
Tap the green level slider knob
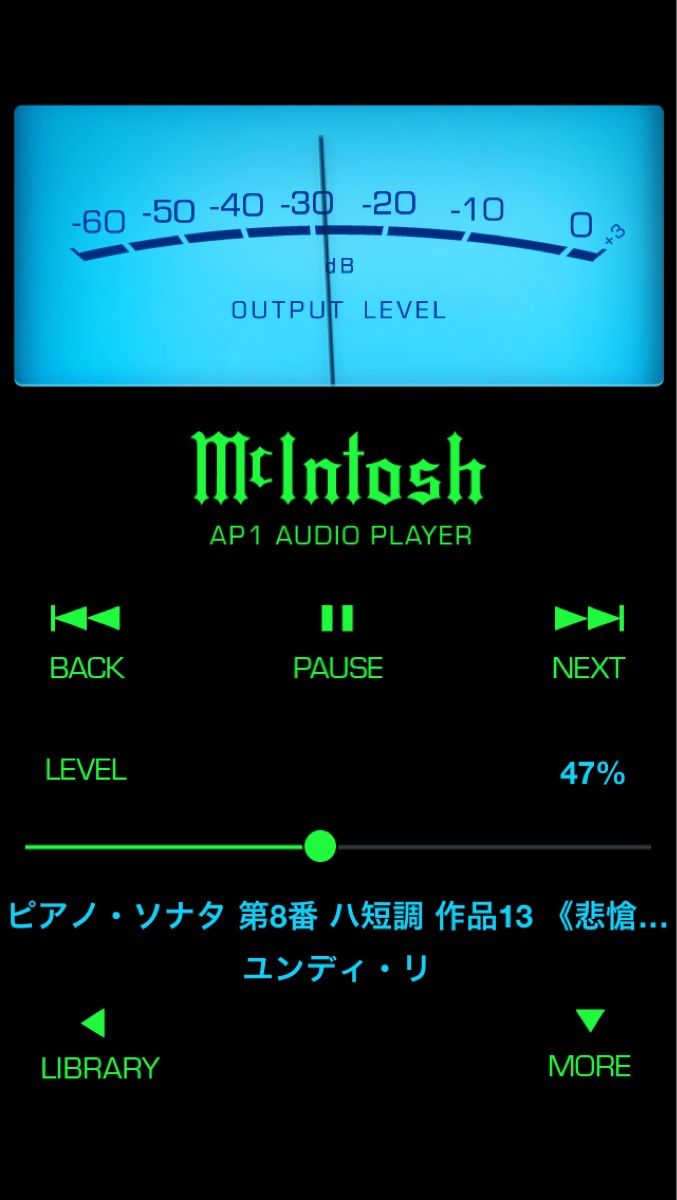(x=320, y=846)
